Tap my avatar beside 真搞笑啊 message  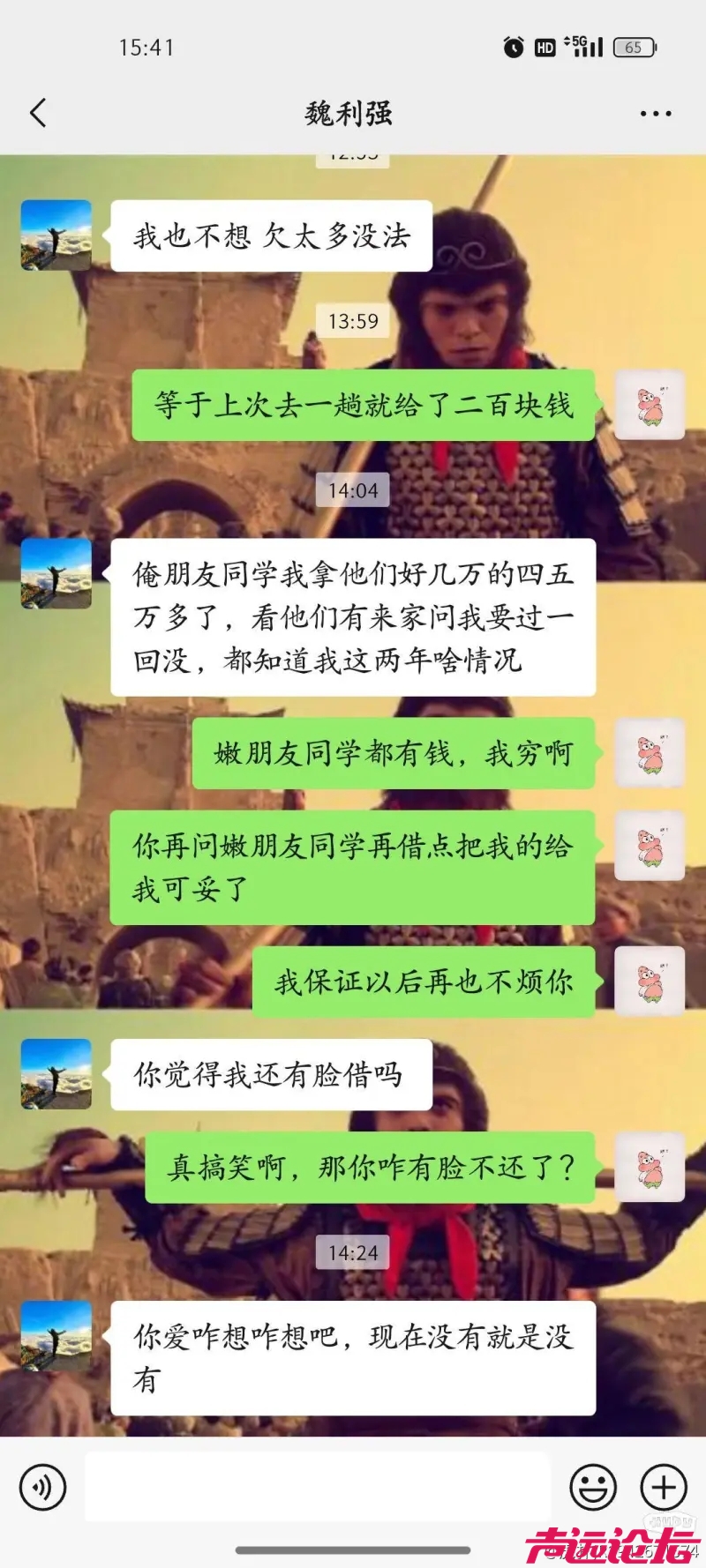coord(650,1167)
